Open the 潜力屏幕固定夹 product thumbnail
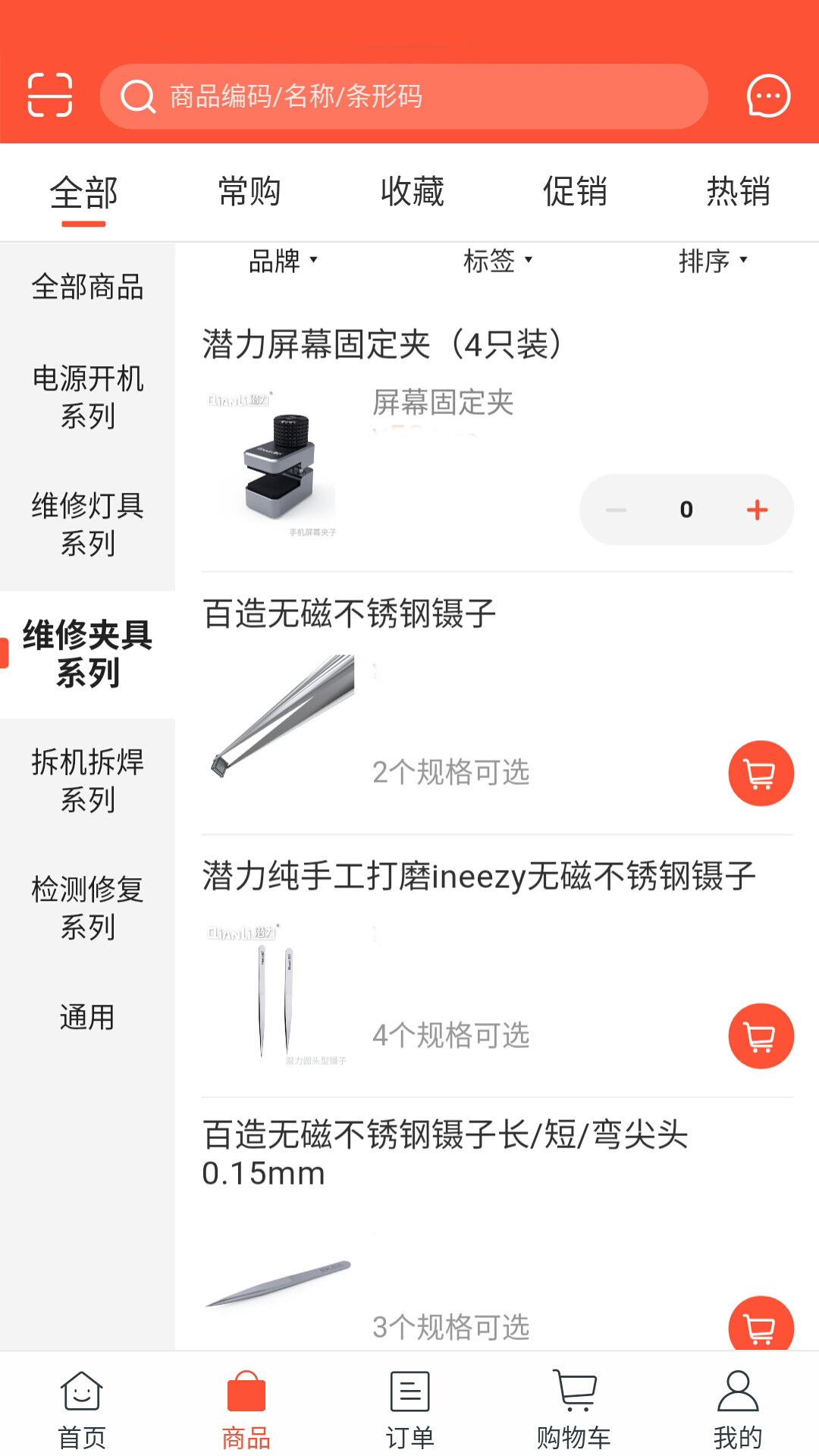 [x=281, y=463]
